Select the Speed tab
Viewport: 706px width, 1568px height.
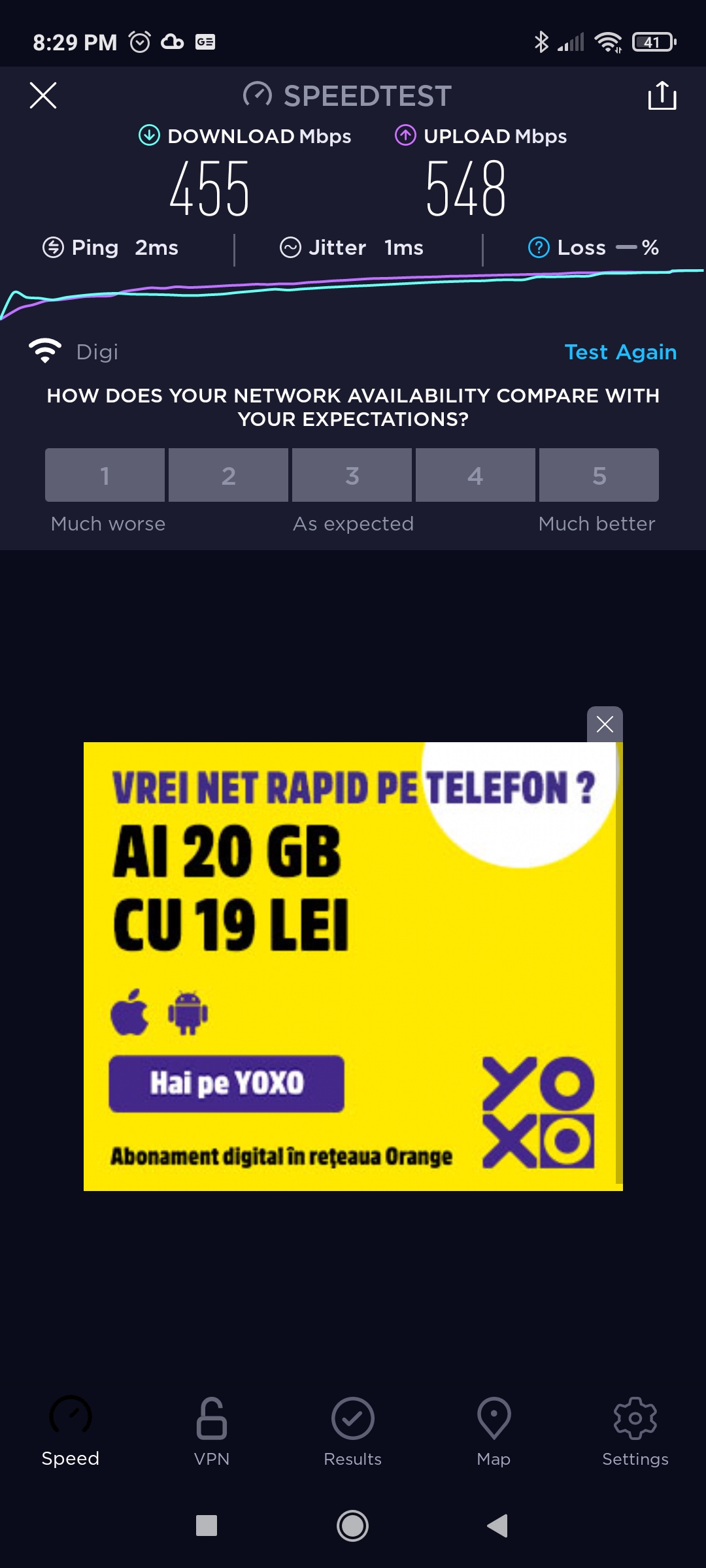click(x=71, y=1432)
